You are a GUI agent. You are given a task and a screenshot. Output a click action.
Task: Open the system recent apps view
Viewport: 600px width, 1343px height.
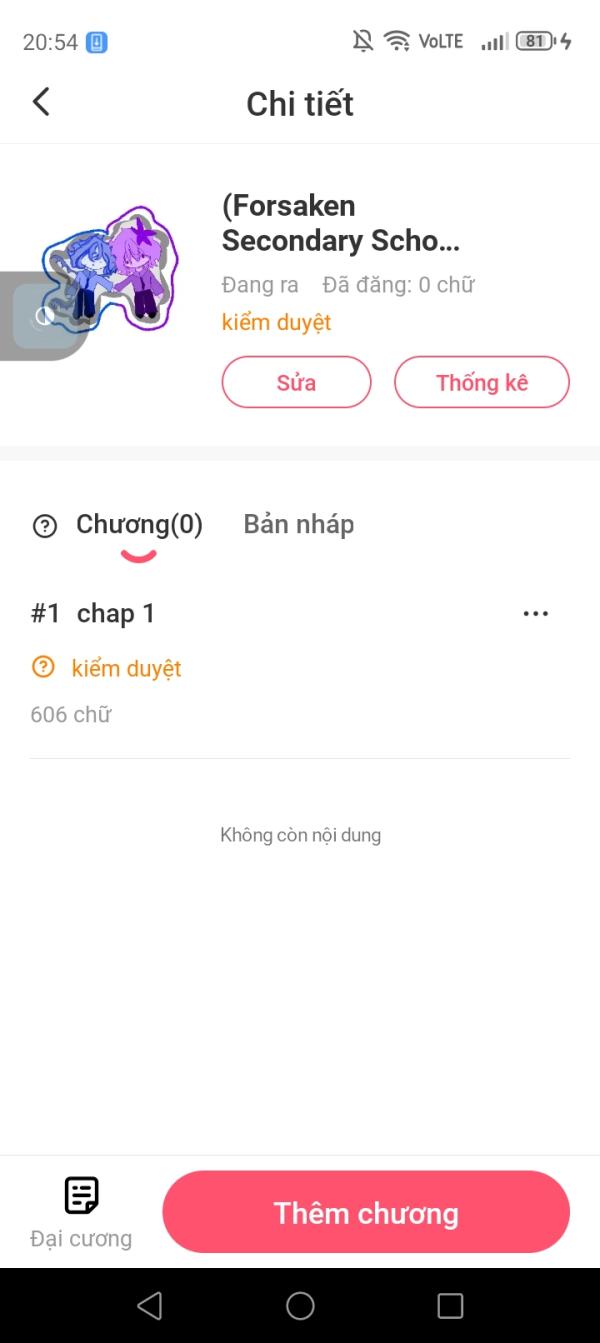coord(450,1305)
